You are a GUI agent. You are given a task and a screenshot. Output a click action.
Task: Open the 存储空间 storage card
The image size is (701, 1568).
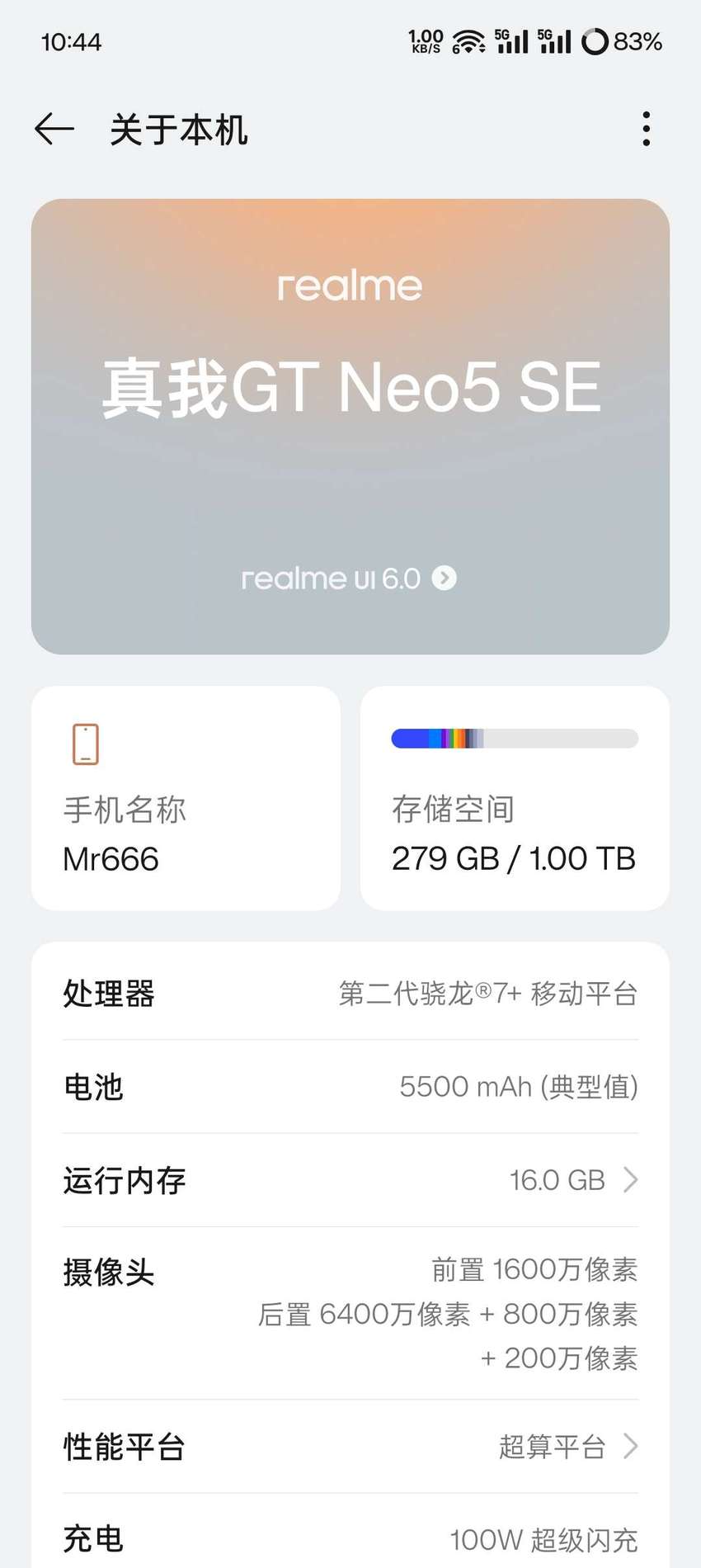coord(515,798)
